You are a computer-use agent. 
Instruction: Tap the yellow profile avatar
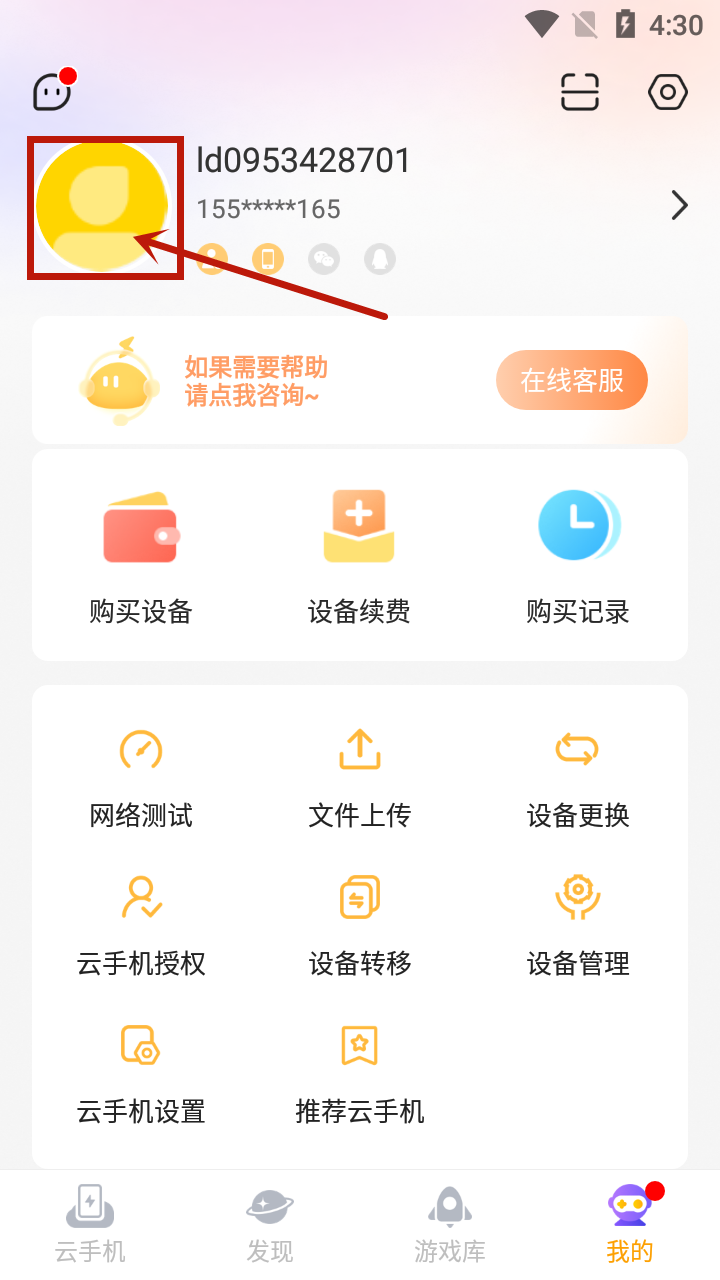[103, 207]
